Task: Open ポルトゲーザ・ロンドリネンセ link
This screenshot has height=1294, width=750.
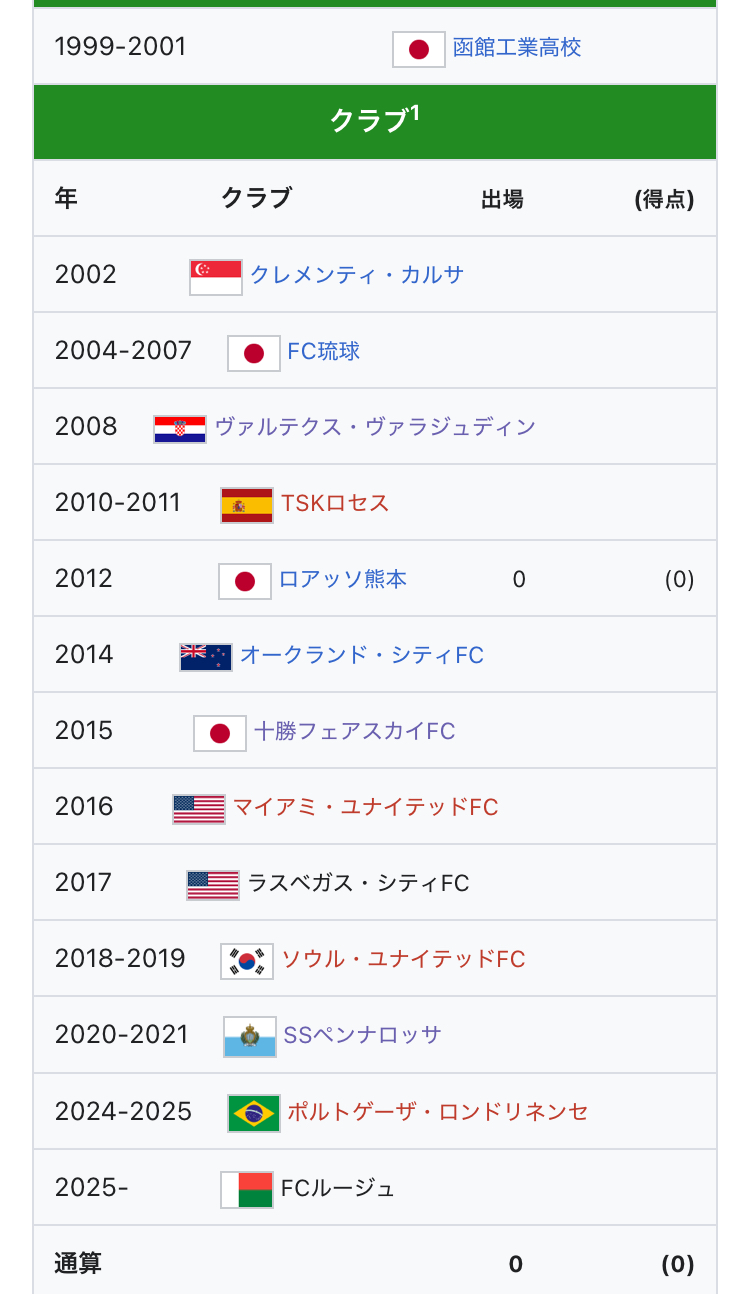Action: click(438, 1111)
